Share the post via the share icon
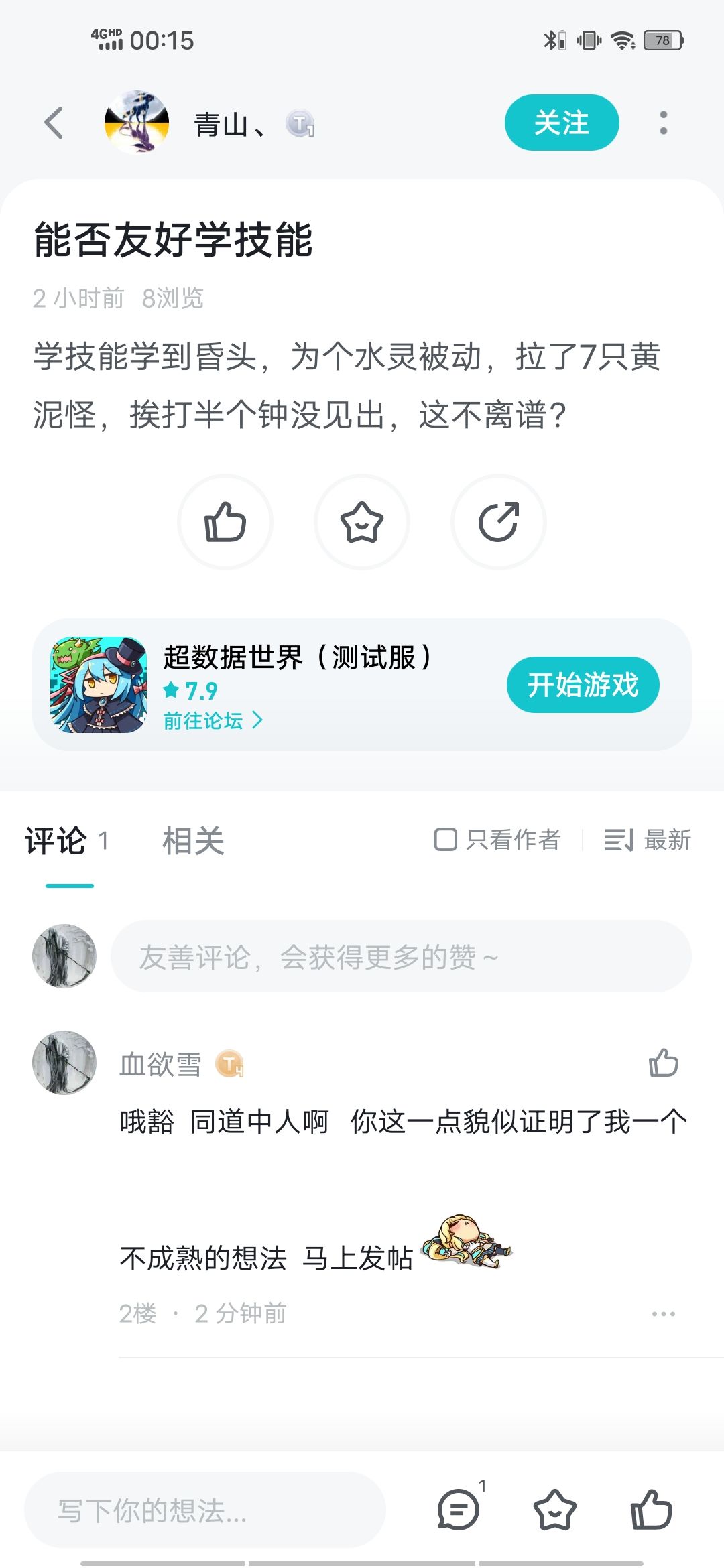The height and width of the screenshot is (1568, 724). coord(499,522)
